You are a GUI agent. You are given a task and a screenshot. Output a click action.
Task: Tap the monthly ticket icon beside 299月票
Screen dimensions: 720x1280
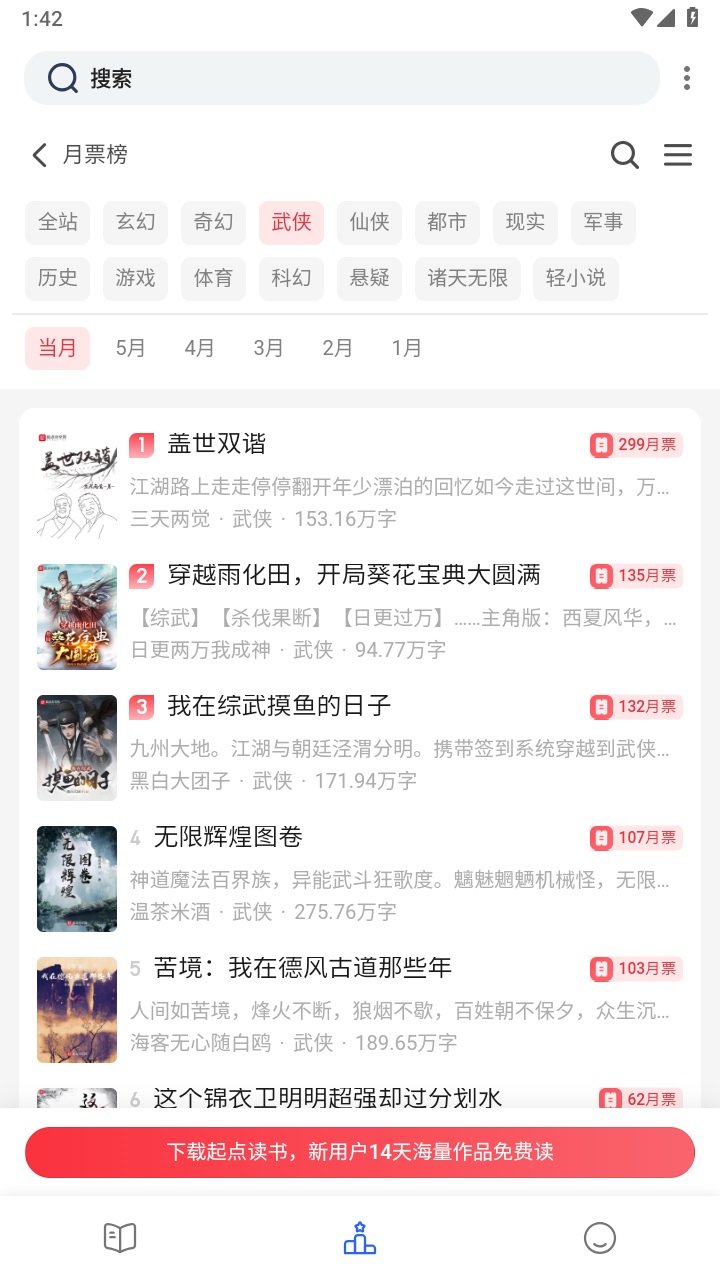pyautogui.click(x=601, y=446)
